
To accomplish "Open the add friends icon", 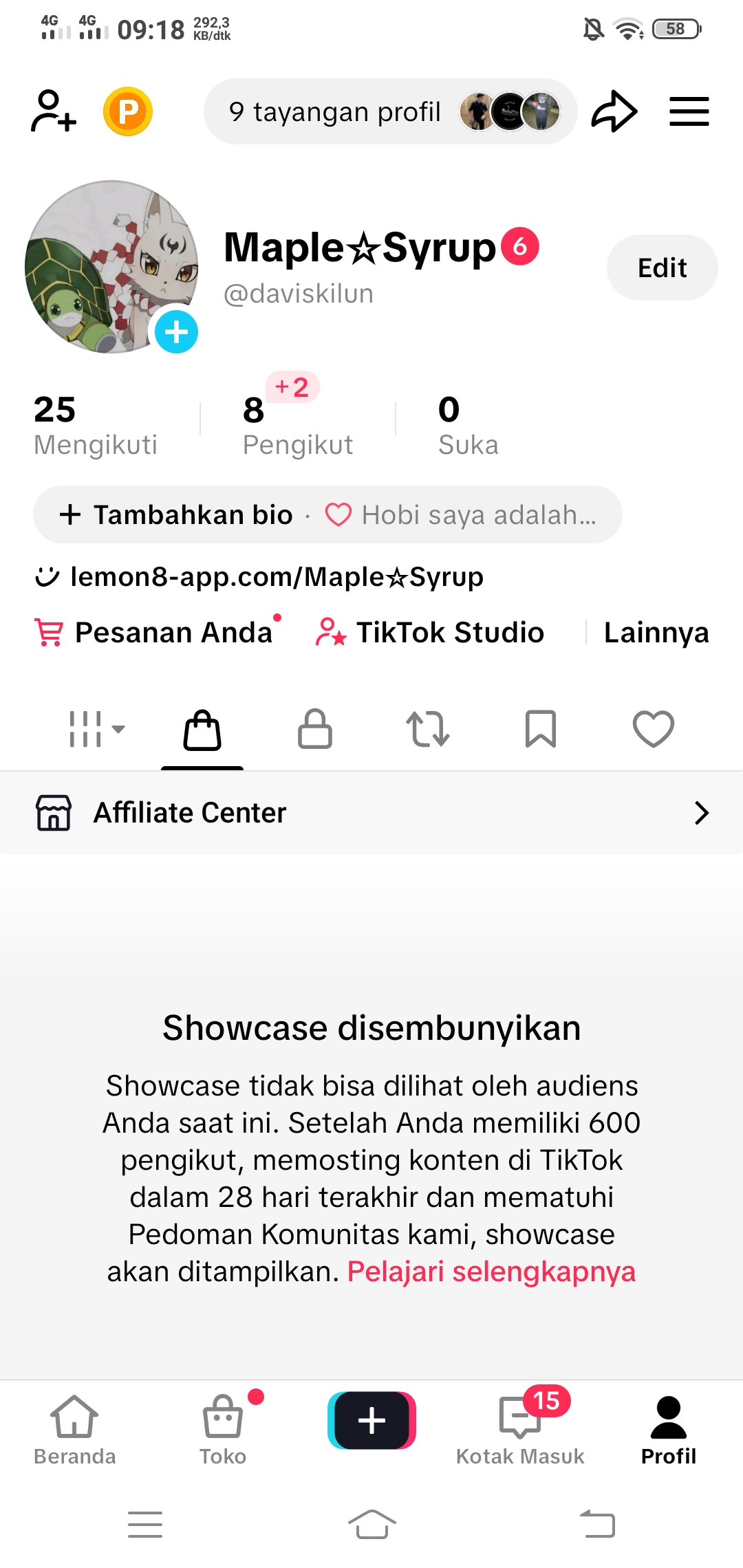I will (54, 111).
